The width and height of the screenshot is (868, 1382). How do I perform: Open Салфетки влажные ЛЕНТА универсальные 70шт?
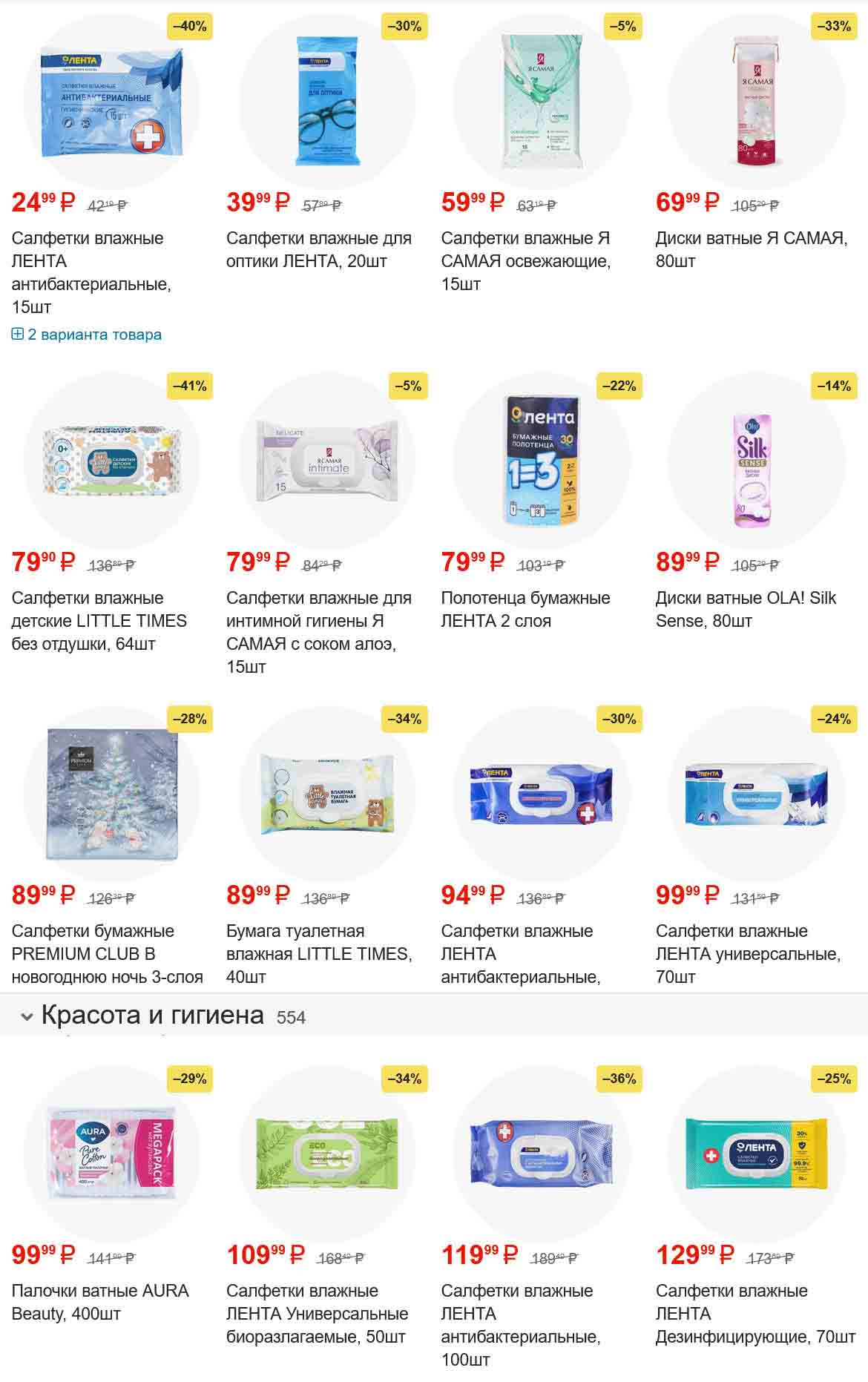pyautogui.click(x=748, y=953)
